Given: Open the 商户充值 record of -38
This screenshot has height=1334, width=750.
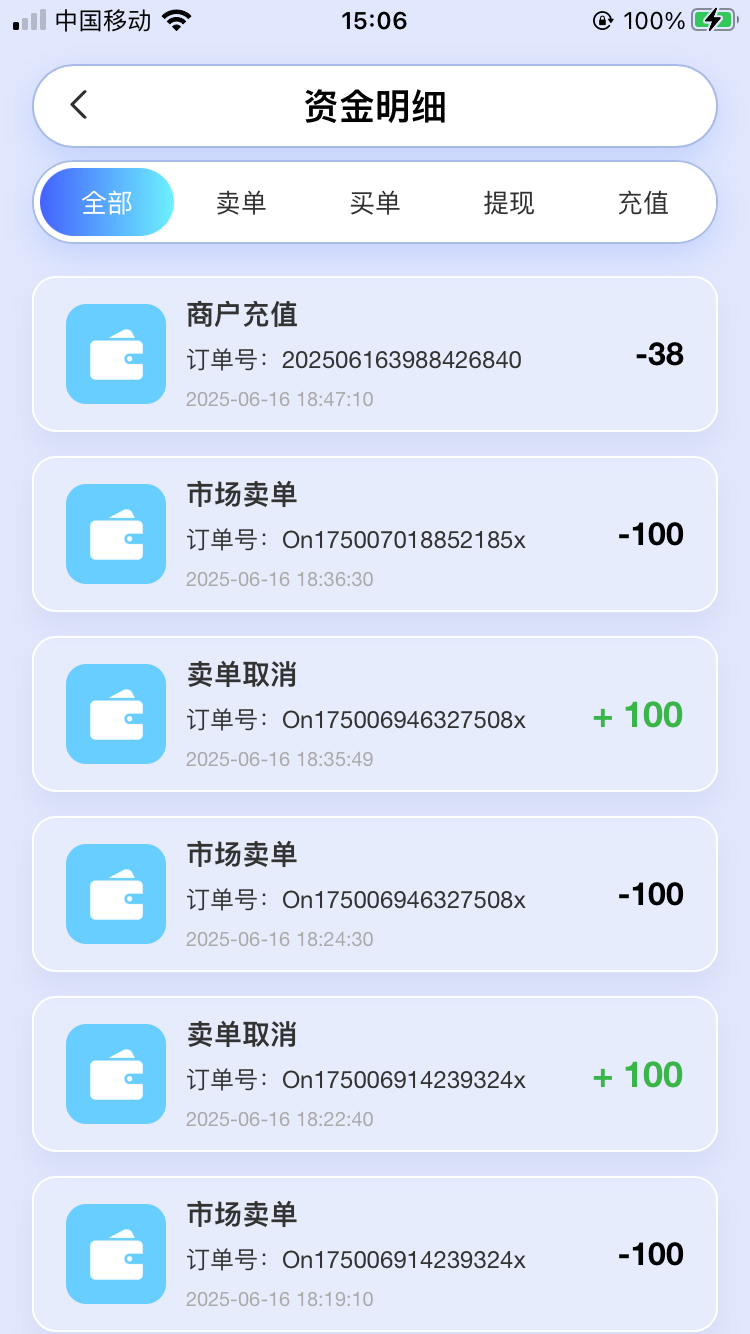Looking at the screenshot, I should pos(375,355).
